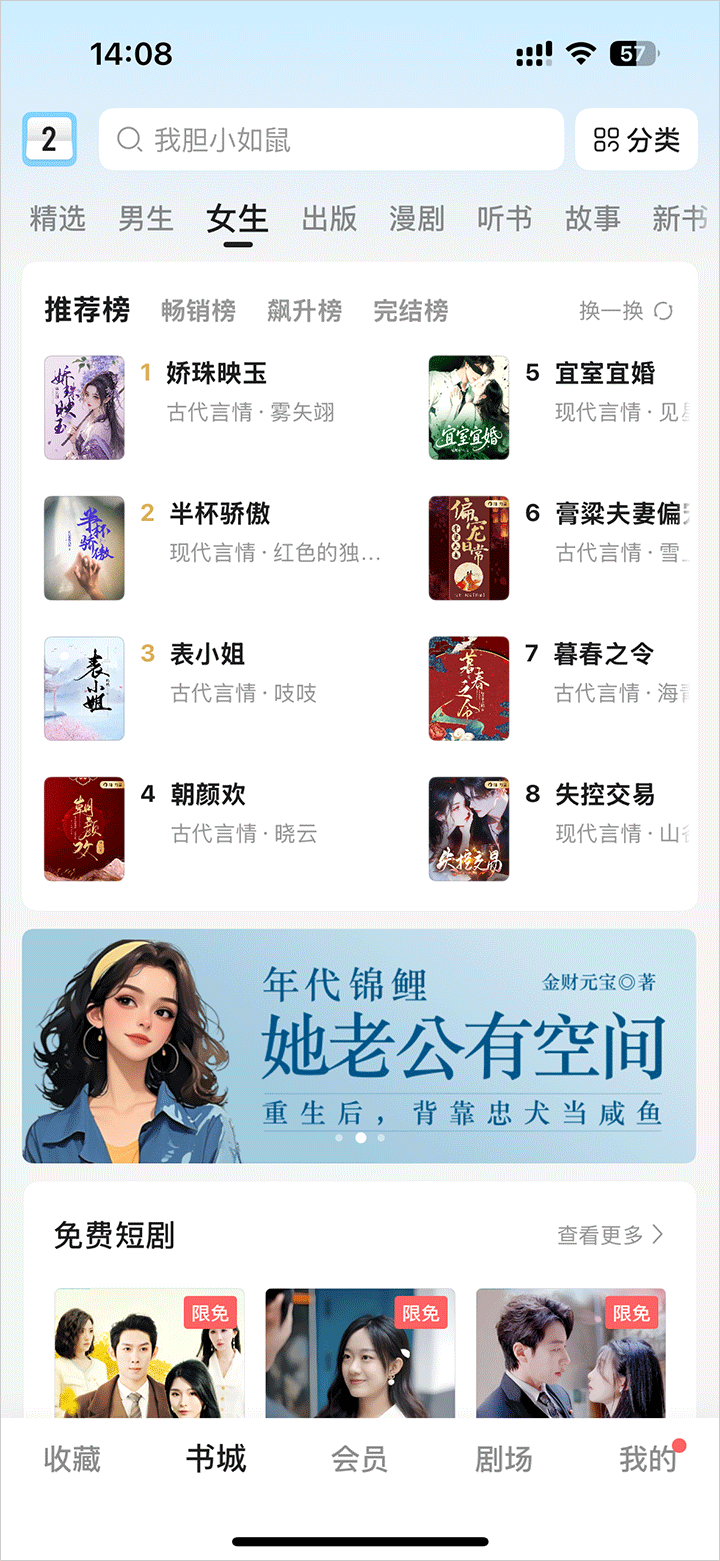Show the 畅销榜 ranking

click(198, 311)
